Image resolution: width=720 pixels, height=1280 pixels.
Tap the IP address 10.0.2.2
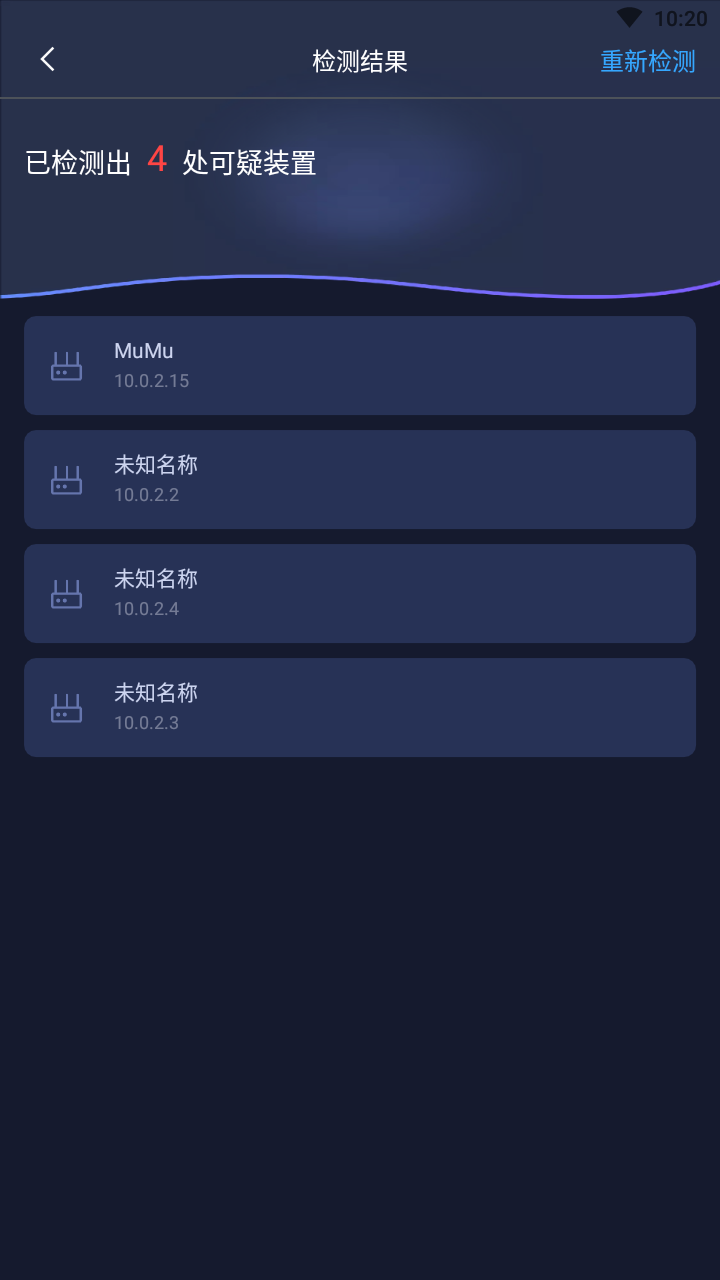click(x=146, y=494)
